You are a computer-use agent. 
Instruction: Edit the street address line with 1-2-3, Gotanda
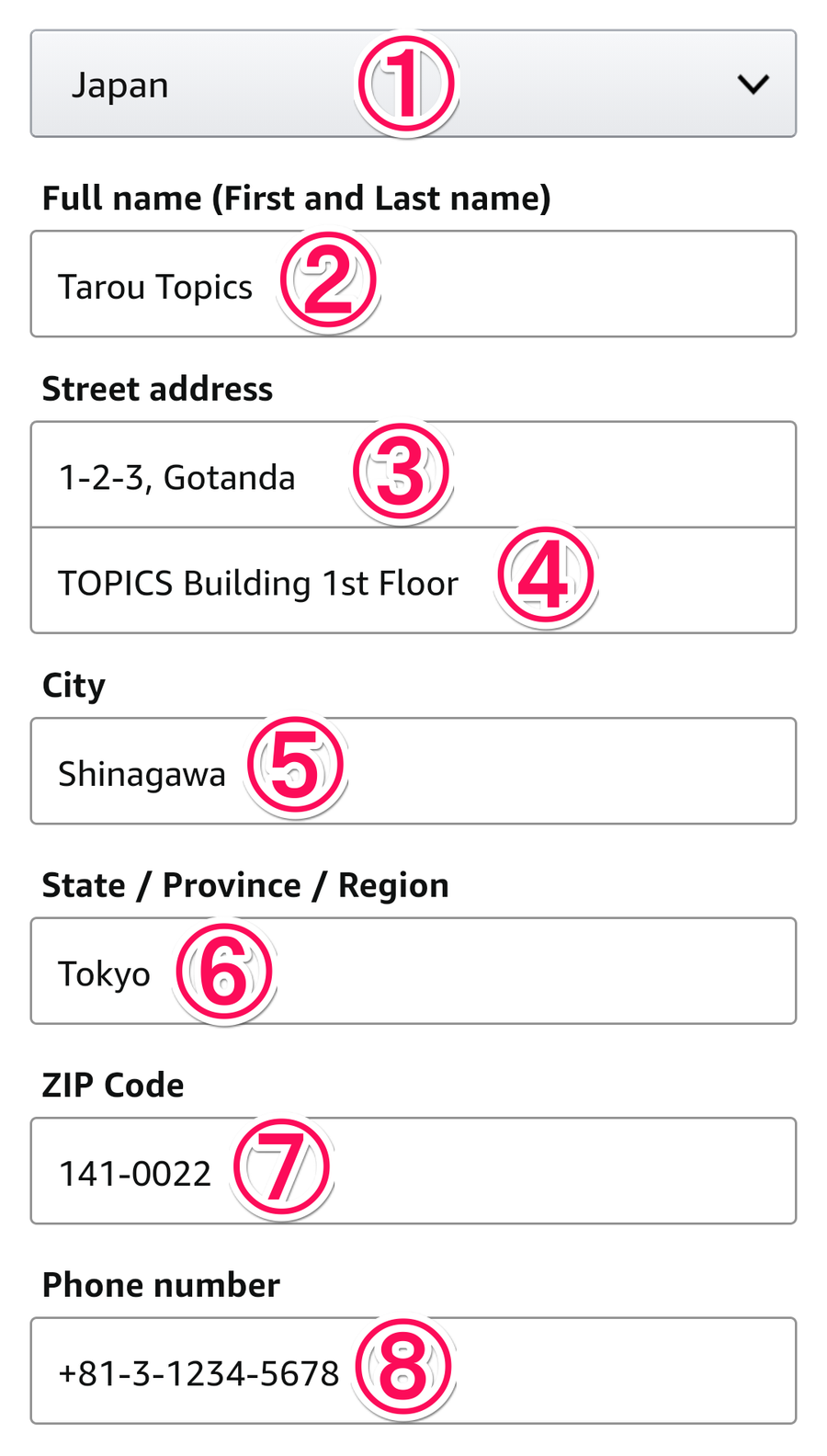click(x=413, y=474)
